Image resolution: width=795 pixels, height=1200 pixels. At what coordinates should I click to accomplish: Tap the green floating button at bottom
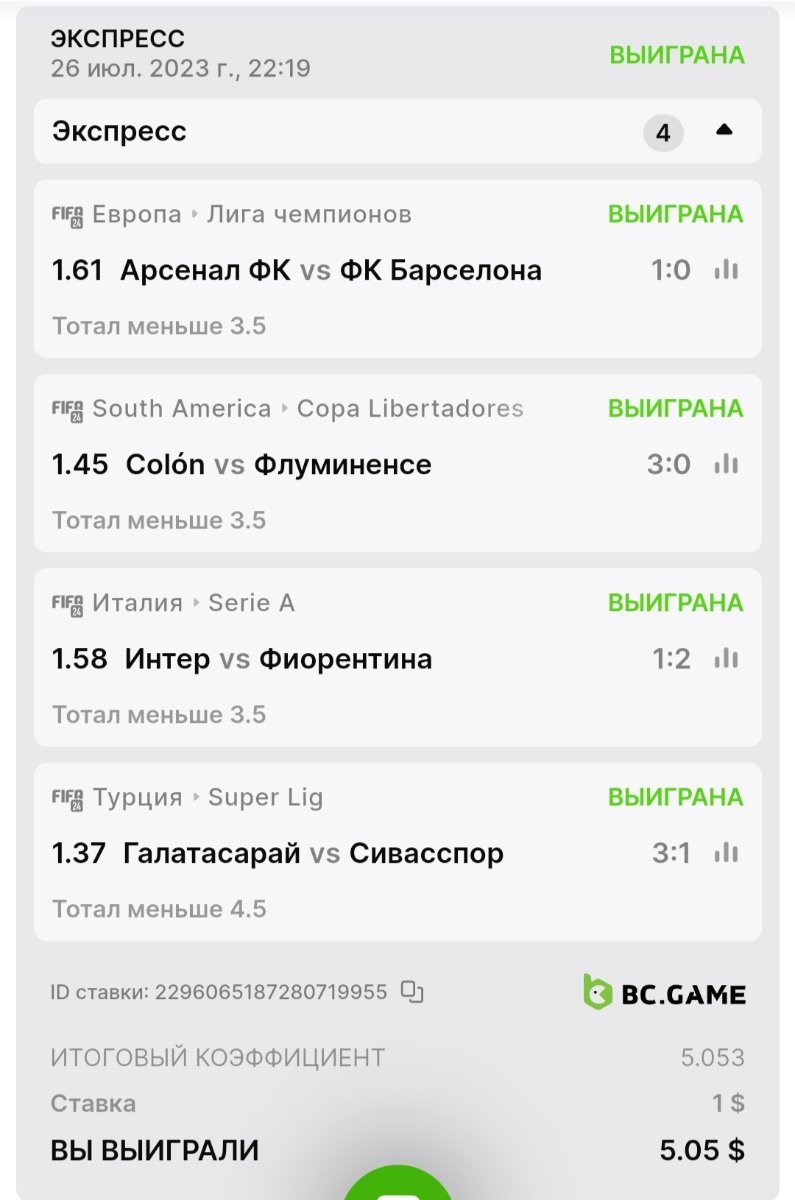[398, 1186]
